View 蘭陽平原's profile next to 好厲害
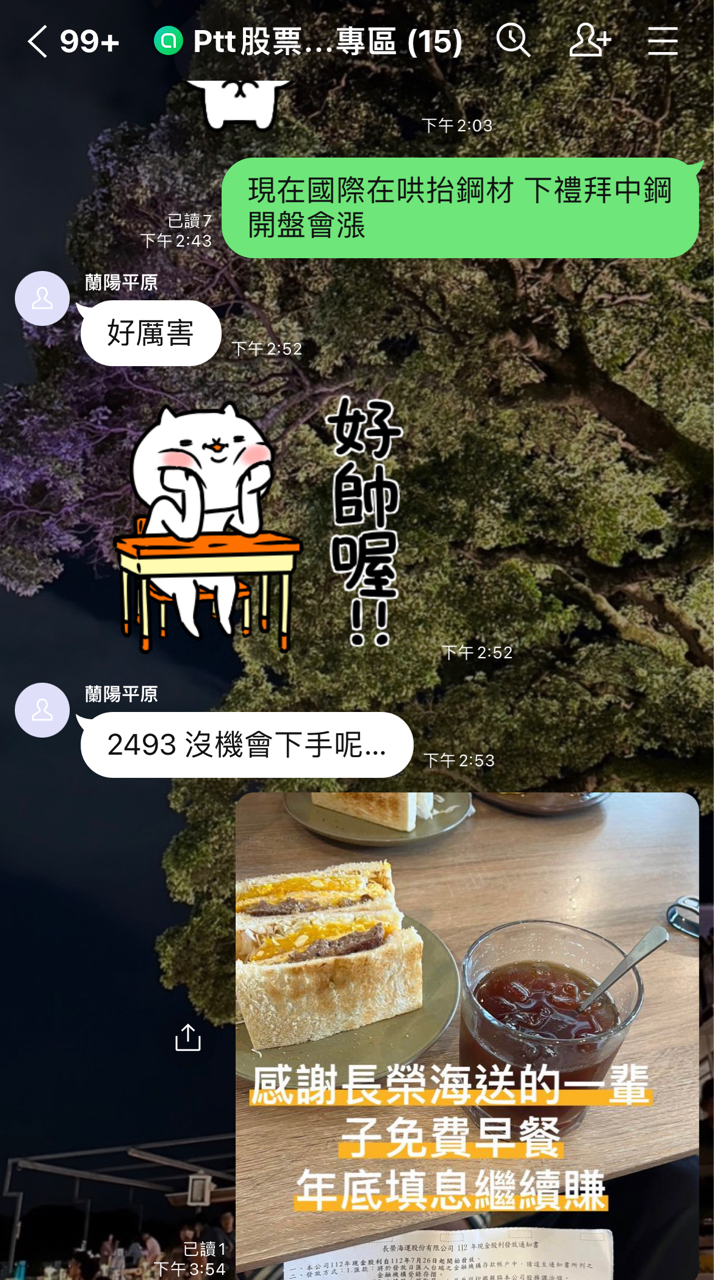Image resolution: width=714 pixels, height=1280 pixels. coord(42,298)
